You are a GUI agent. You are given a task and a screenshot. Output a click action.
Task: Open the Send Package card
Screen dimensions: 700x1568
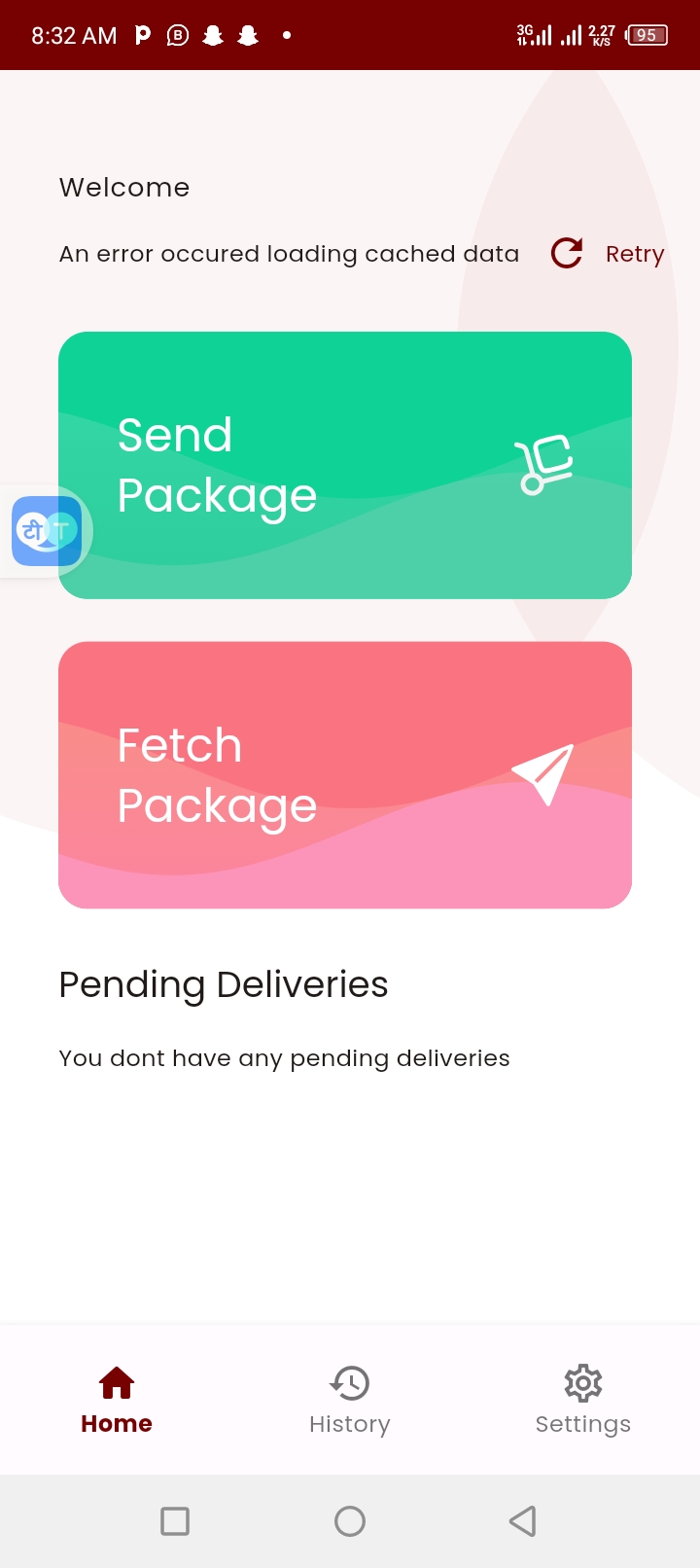coord(345,465)
